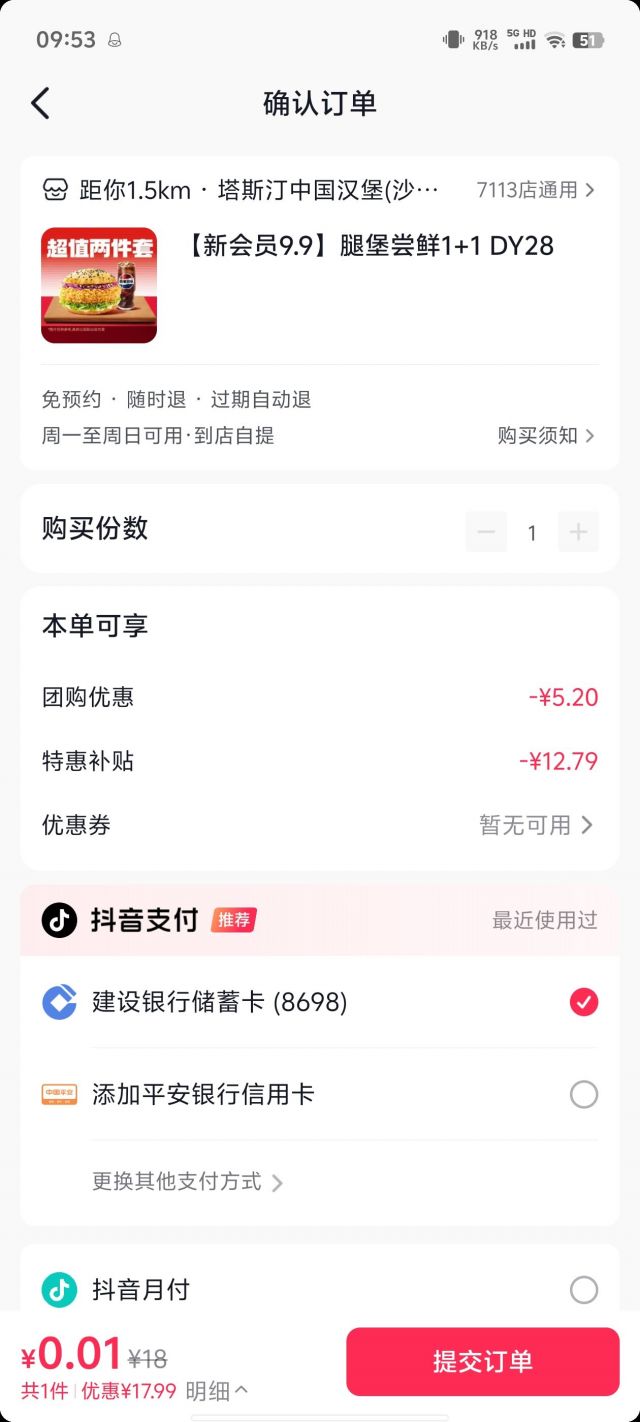Choose 添加平安银行信用卡 payment option
The image size is (640, 1422).
coord(584,1095)
